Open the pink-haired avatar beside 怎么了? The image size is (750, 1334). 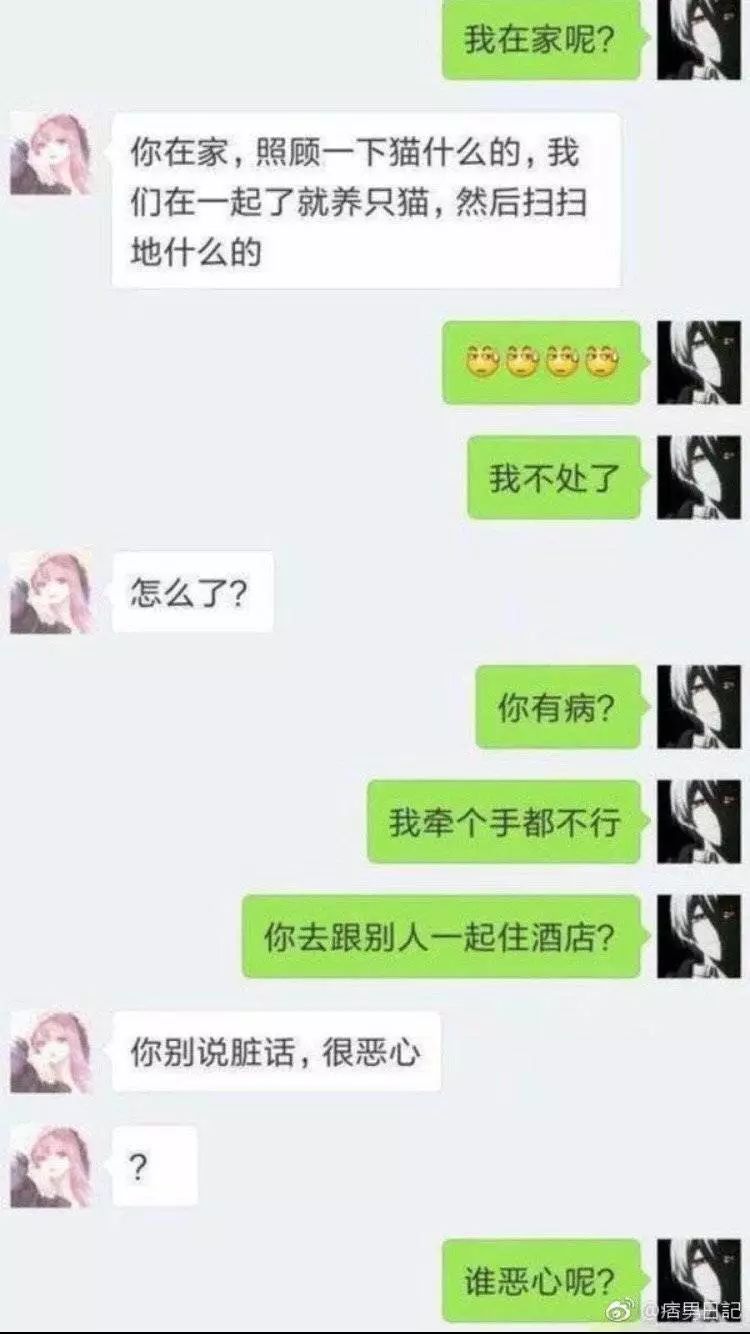coord(51,592)
